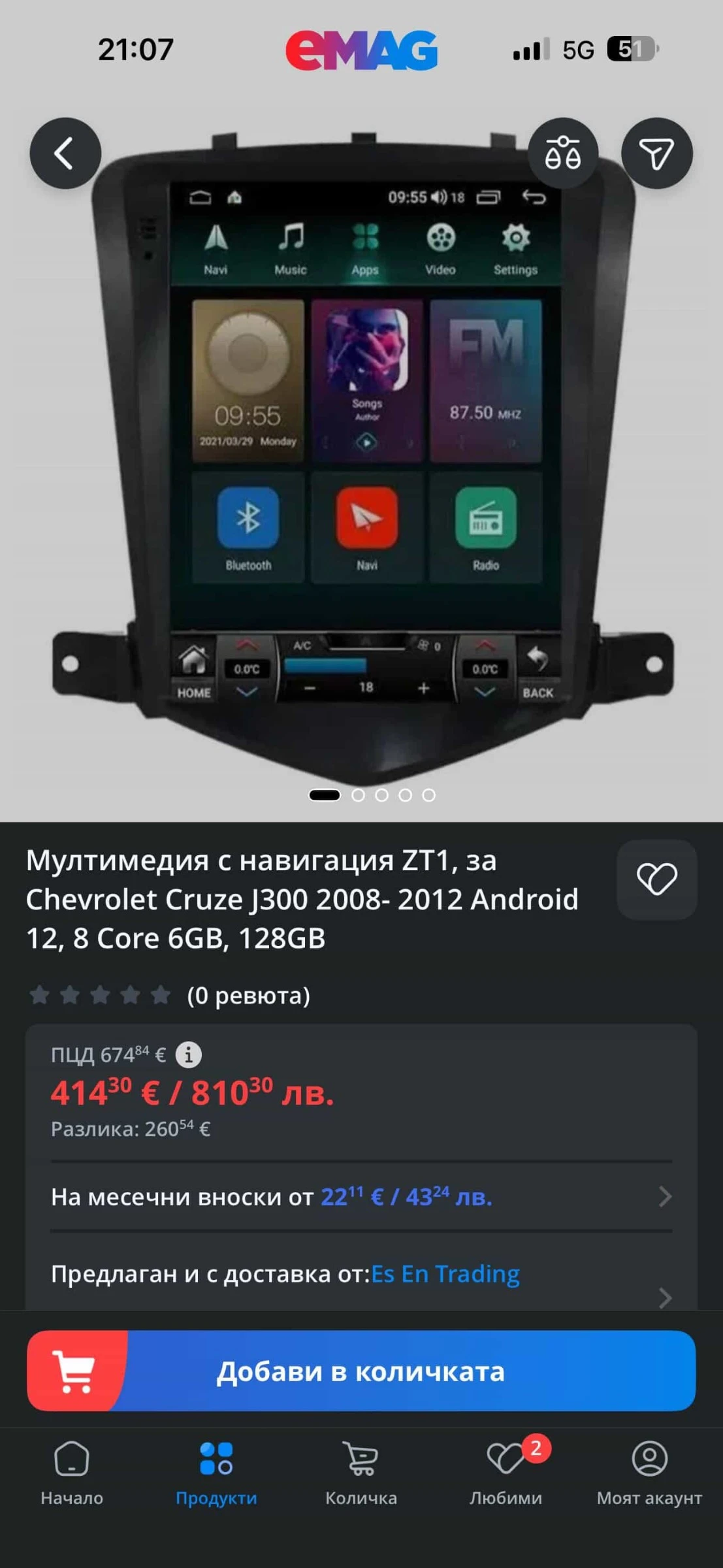Open seller Es En Trading link
The image size is (723, 1568).
[x=445, y=1274]
